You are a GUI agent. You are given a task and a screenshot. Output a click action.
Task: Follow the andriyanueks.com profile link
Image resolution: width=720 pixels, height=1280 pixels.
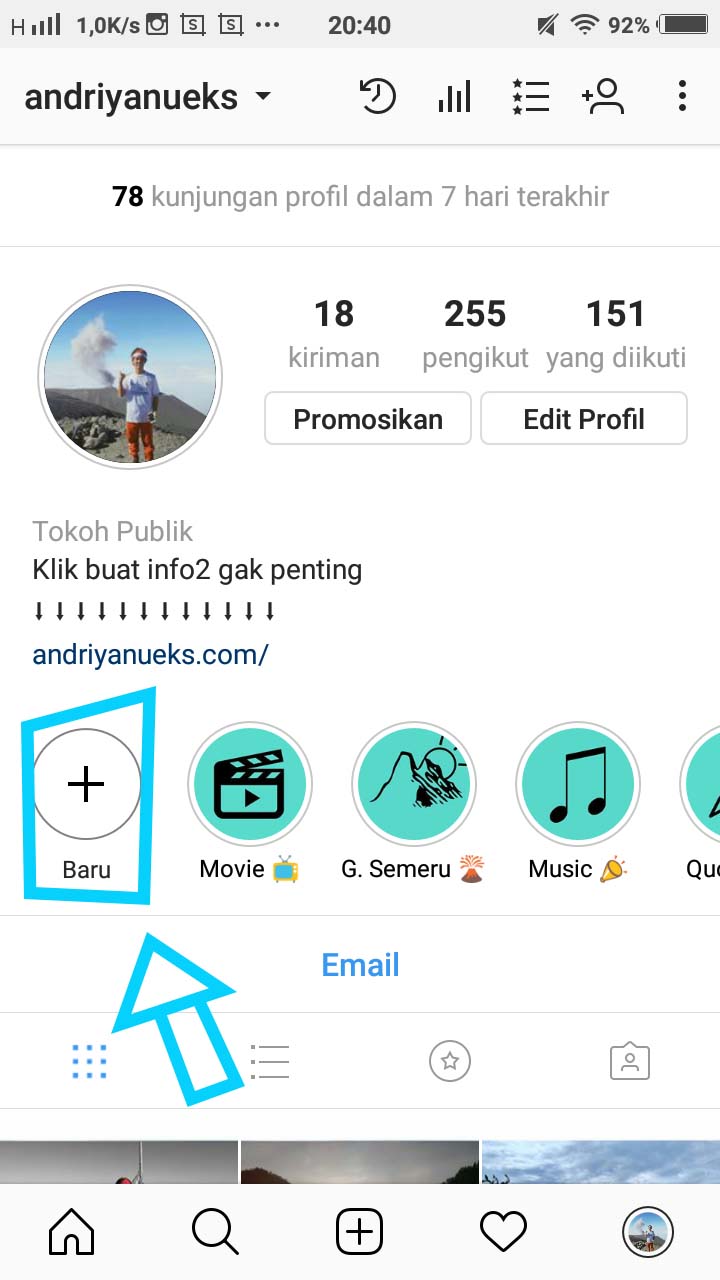click(x=150, y=653)
